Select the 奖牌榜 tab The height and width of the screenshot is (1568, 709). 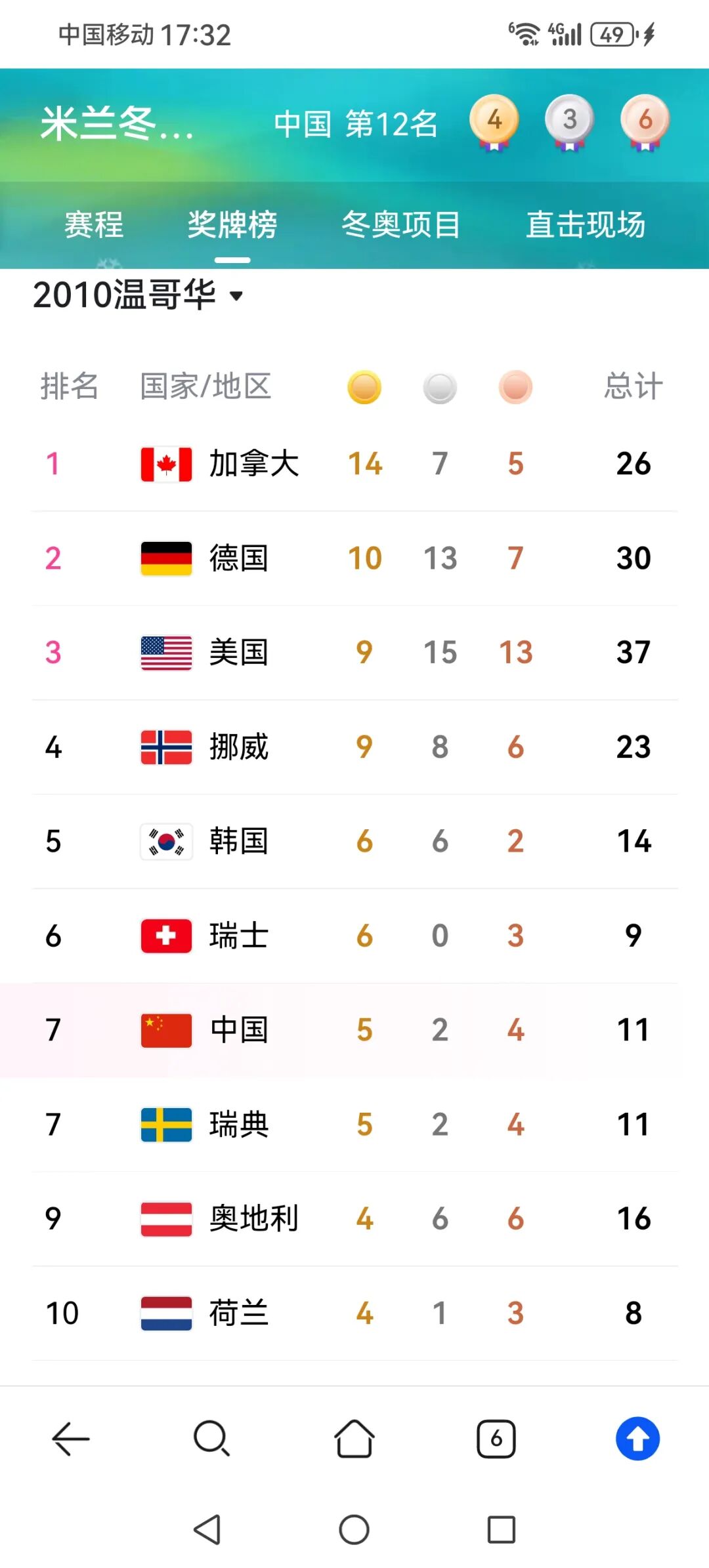[232, 225]
